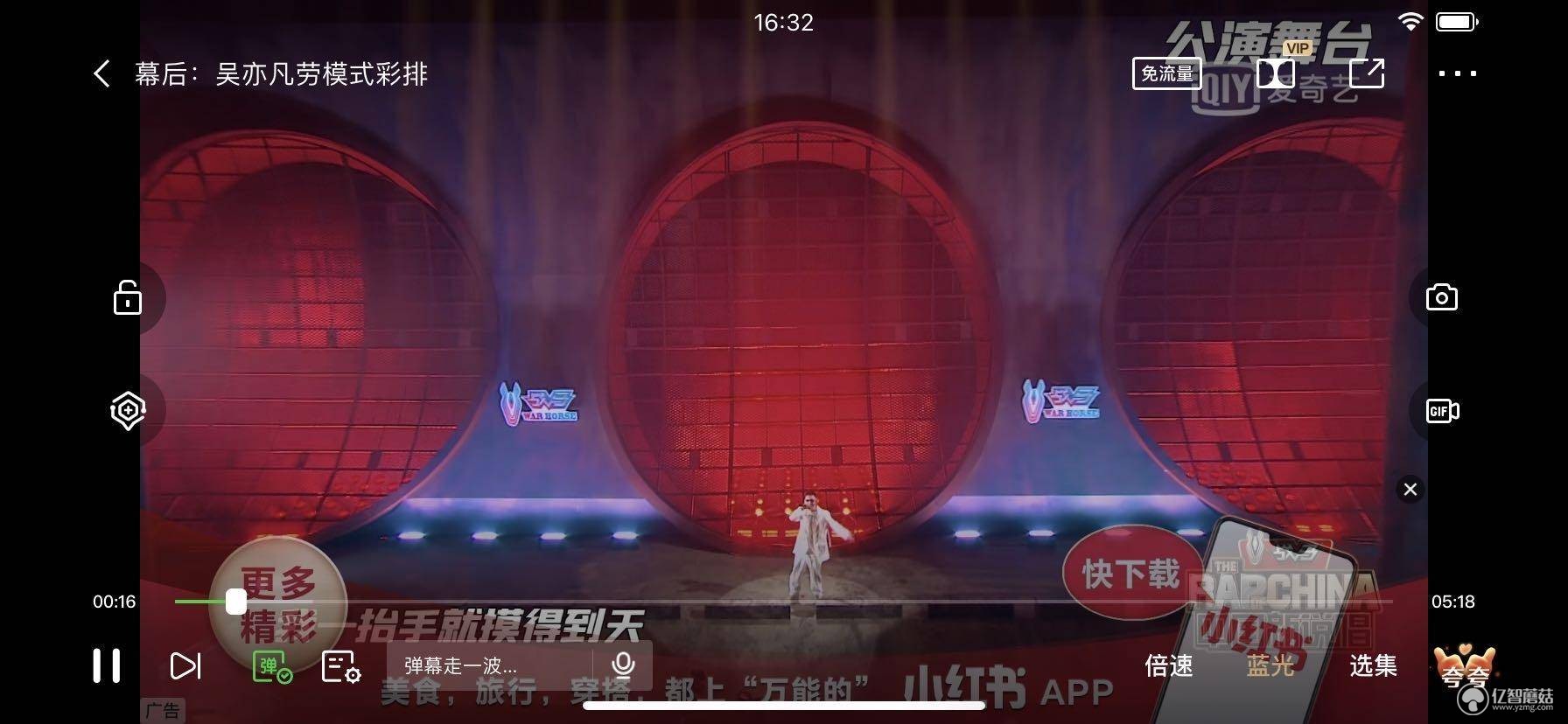
Task: Open the VIP Dolby audio option
Action: point(1277,72)
